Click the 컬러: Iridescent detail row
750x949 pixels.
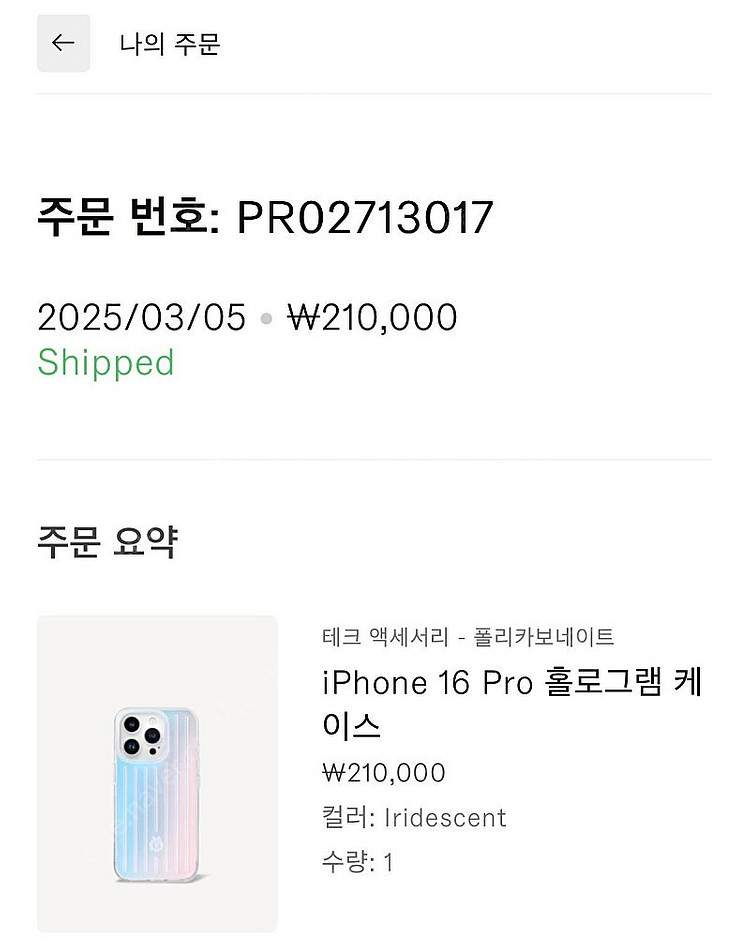413,817
